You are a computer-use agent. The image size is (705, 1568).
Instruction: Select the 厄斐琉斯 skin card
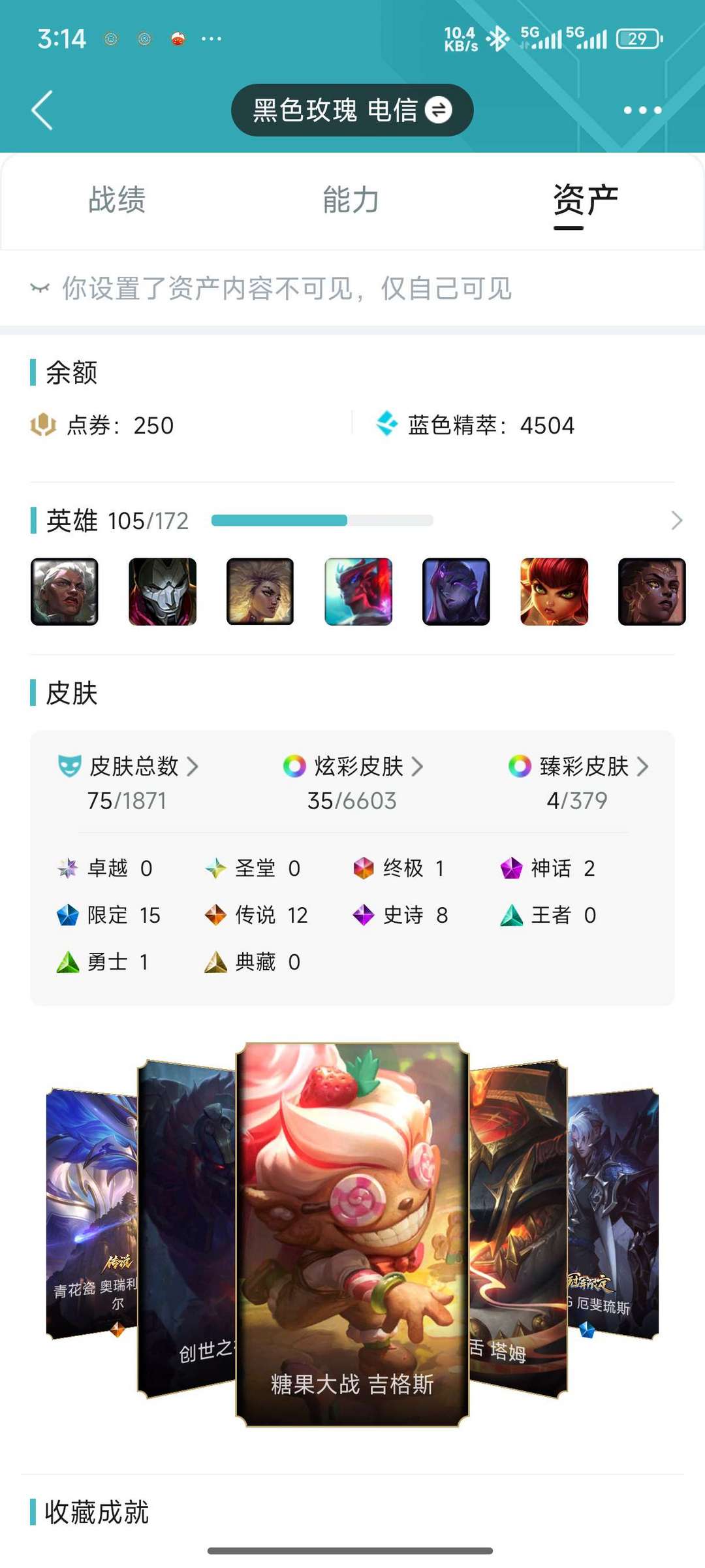click(613, 1213)
